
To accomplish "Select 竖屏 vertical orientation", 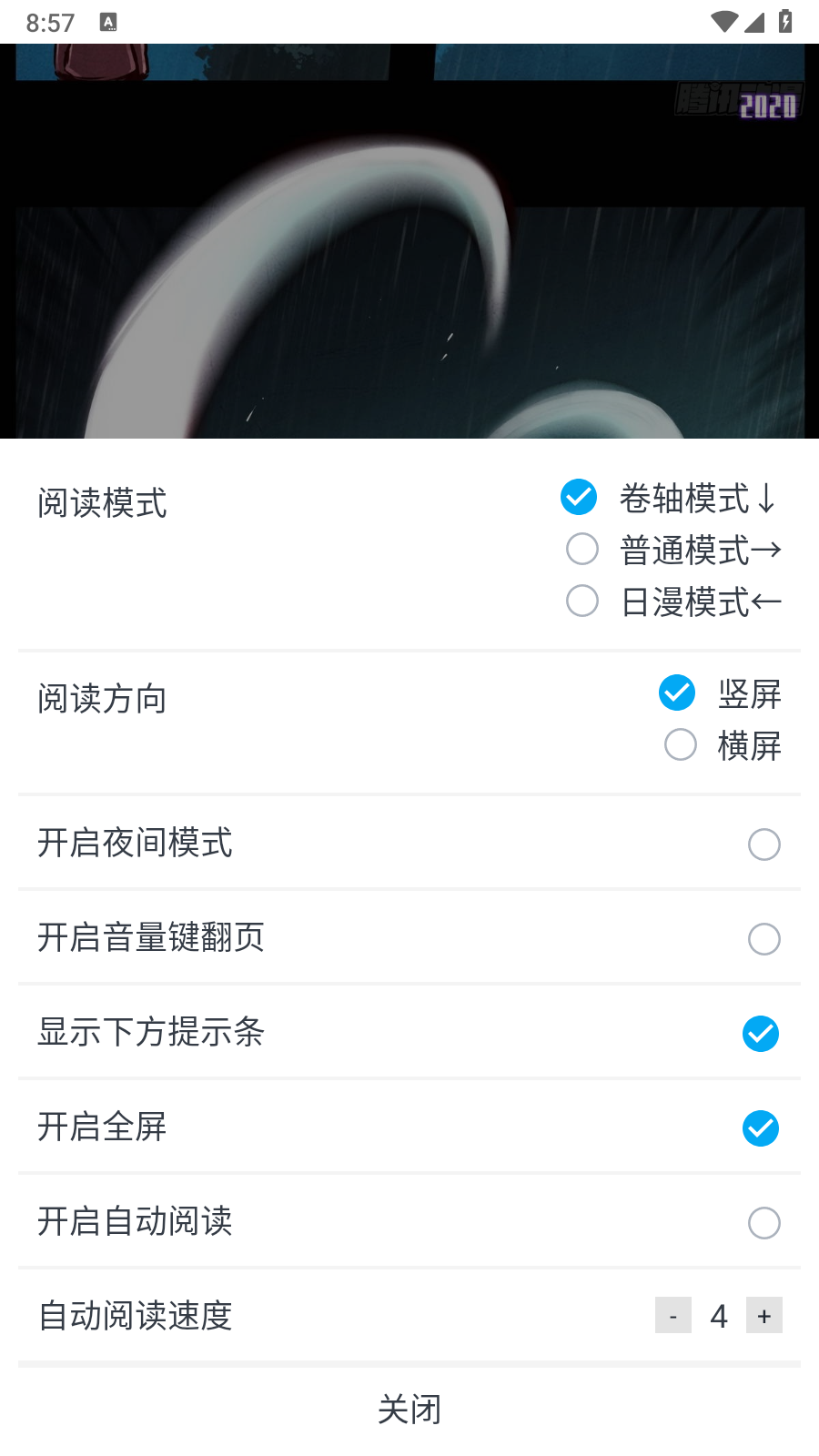I will click(x=676, y=693).
